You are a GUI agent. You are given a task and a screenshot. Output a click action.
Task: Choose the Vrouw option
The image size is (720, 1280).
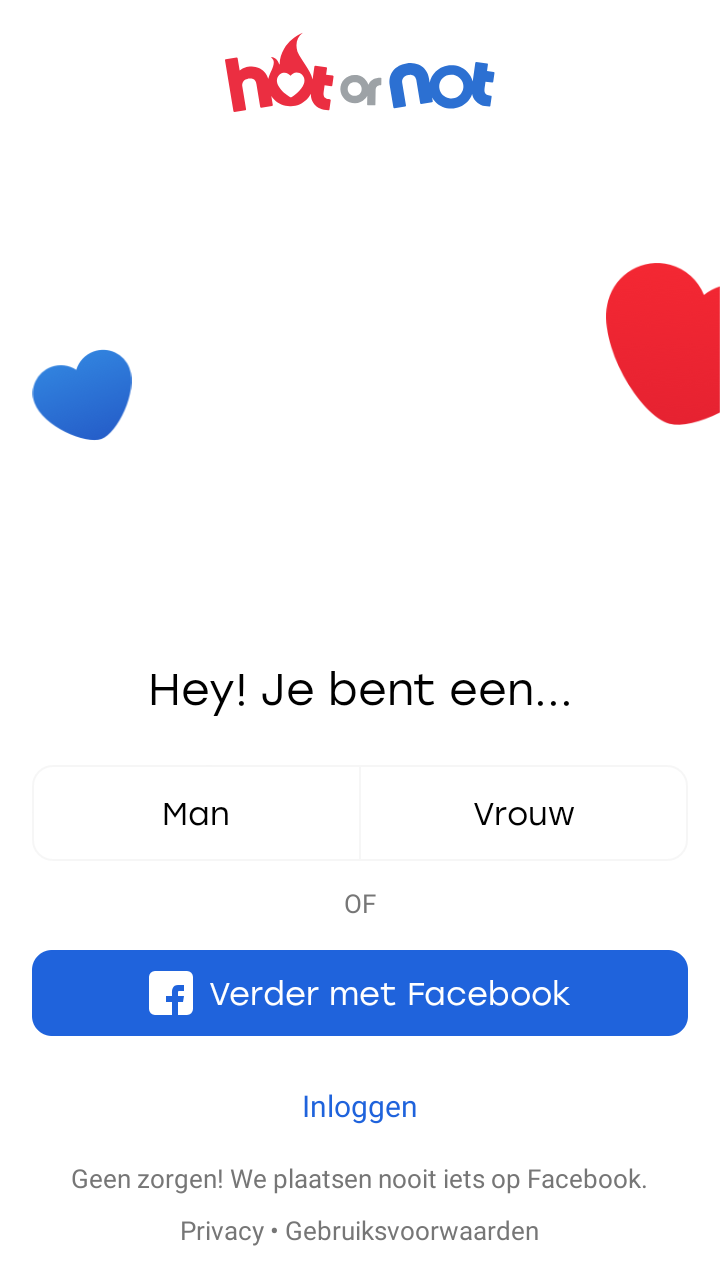pos(524,813)
